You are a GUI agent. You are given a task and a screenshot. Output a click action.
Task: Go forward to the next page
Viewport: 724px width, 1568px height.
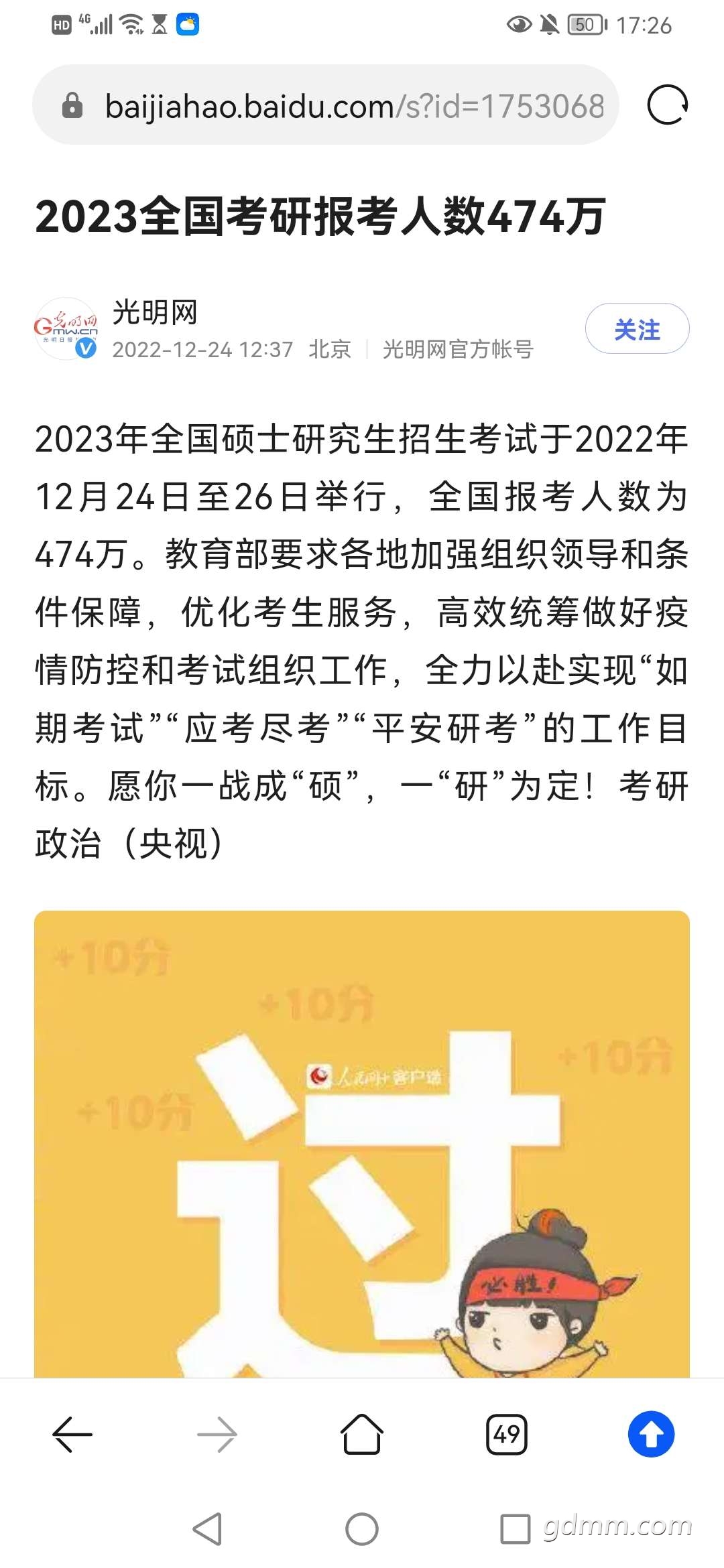click(217, 1435)
